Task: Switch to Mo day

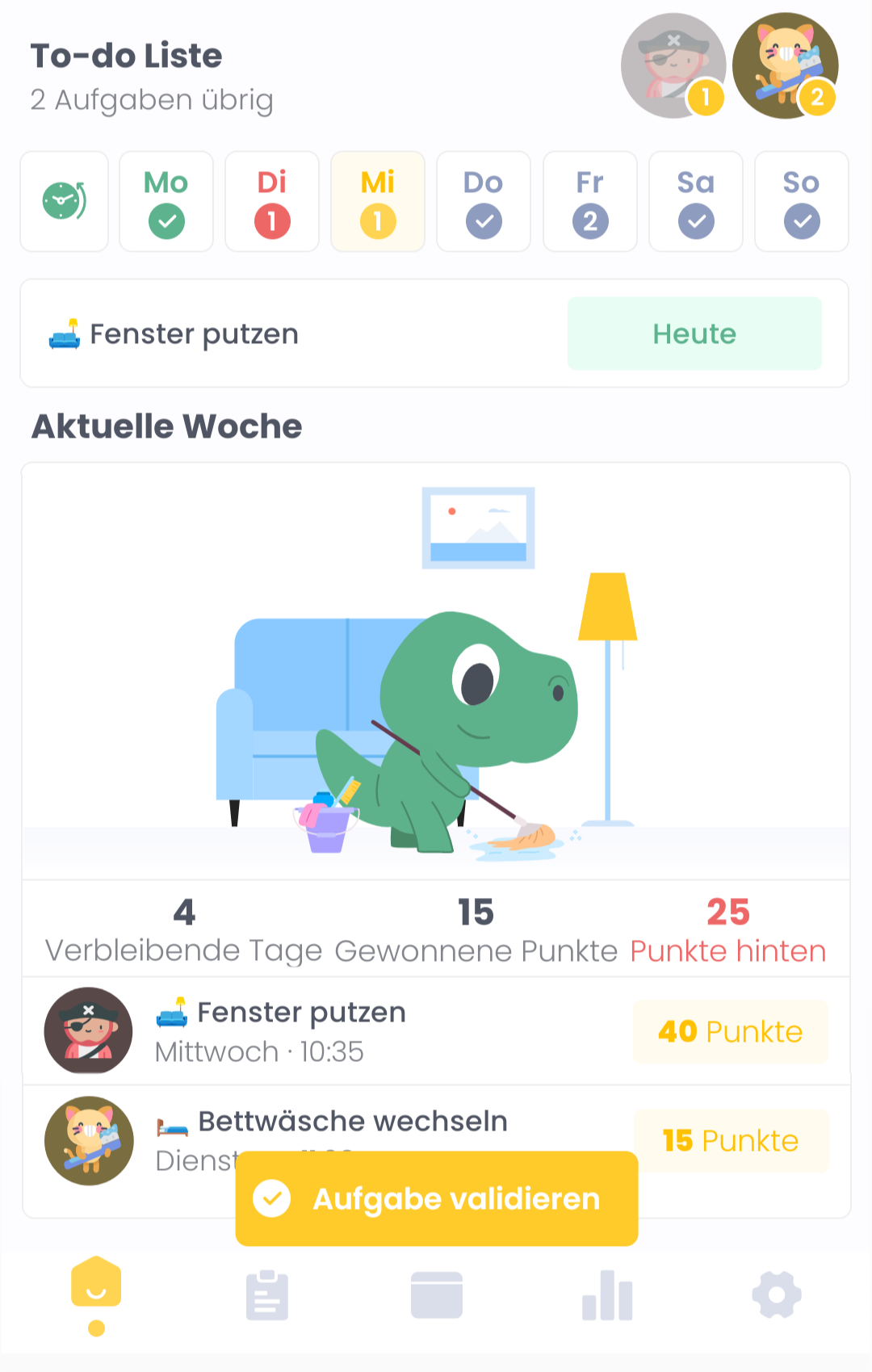Action: point(166,202)
